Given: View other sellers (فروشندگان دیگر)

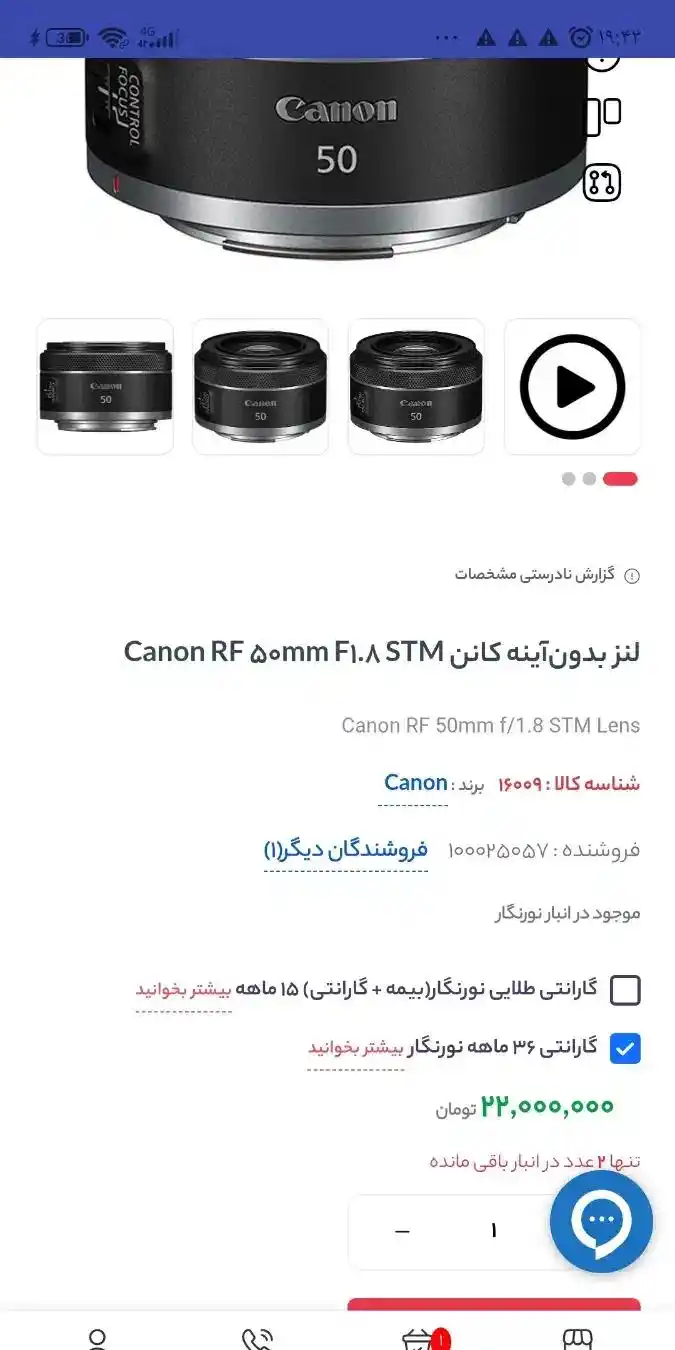Looking at the screenshot, I should [x=345, y=850].
